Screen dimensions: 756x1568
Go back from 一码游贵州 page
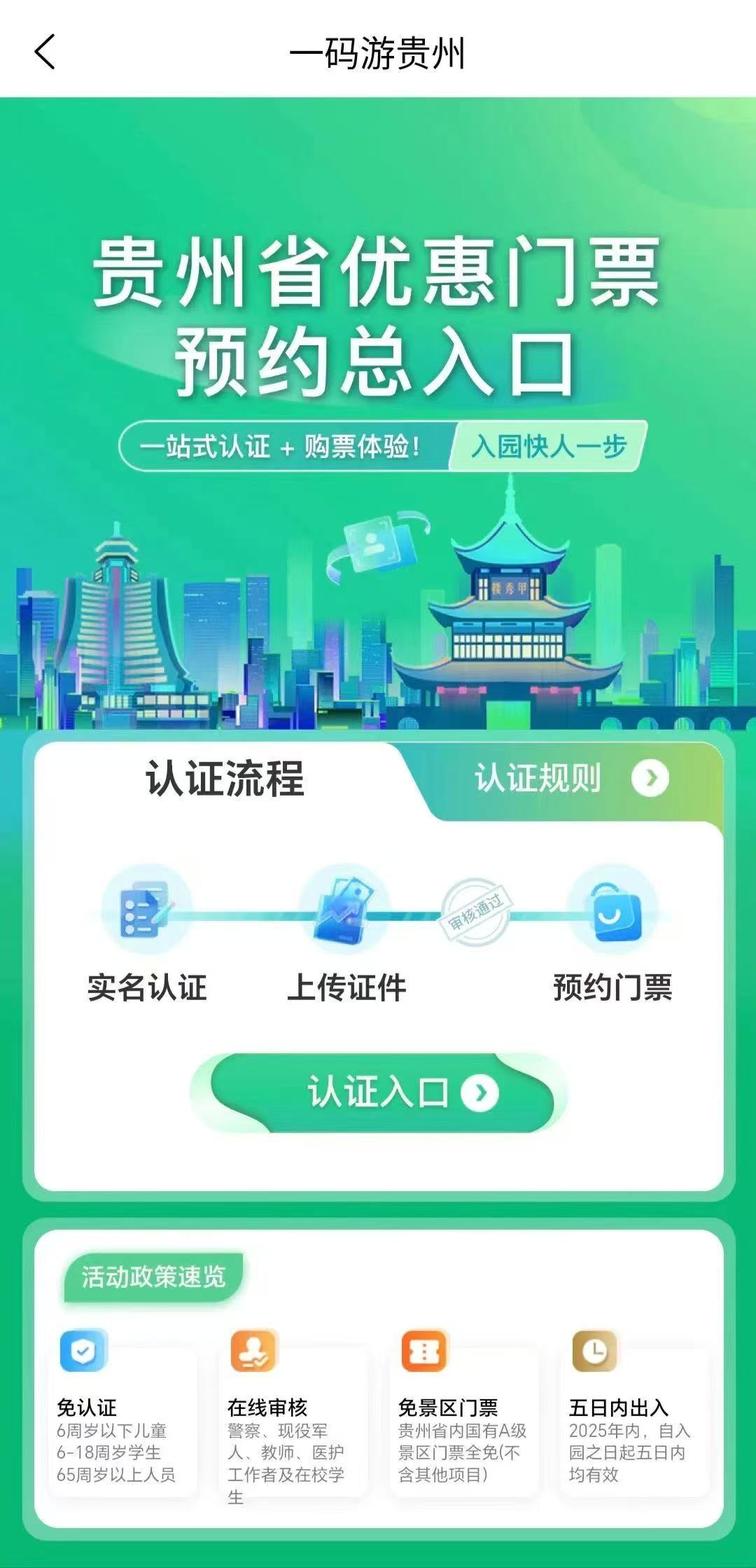(x=44, y=52)
